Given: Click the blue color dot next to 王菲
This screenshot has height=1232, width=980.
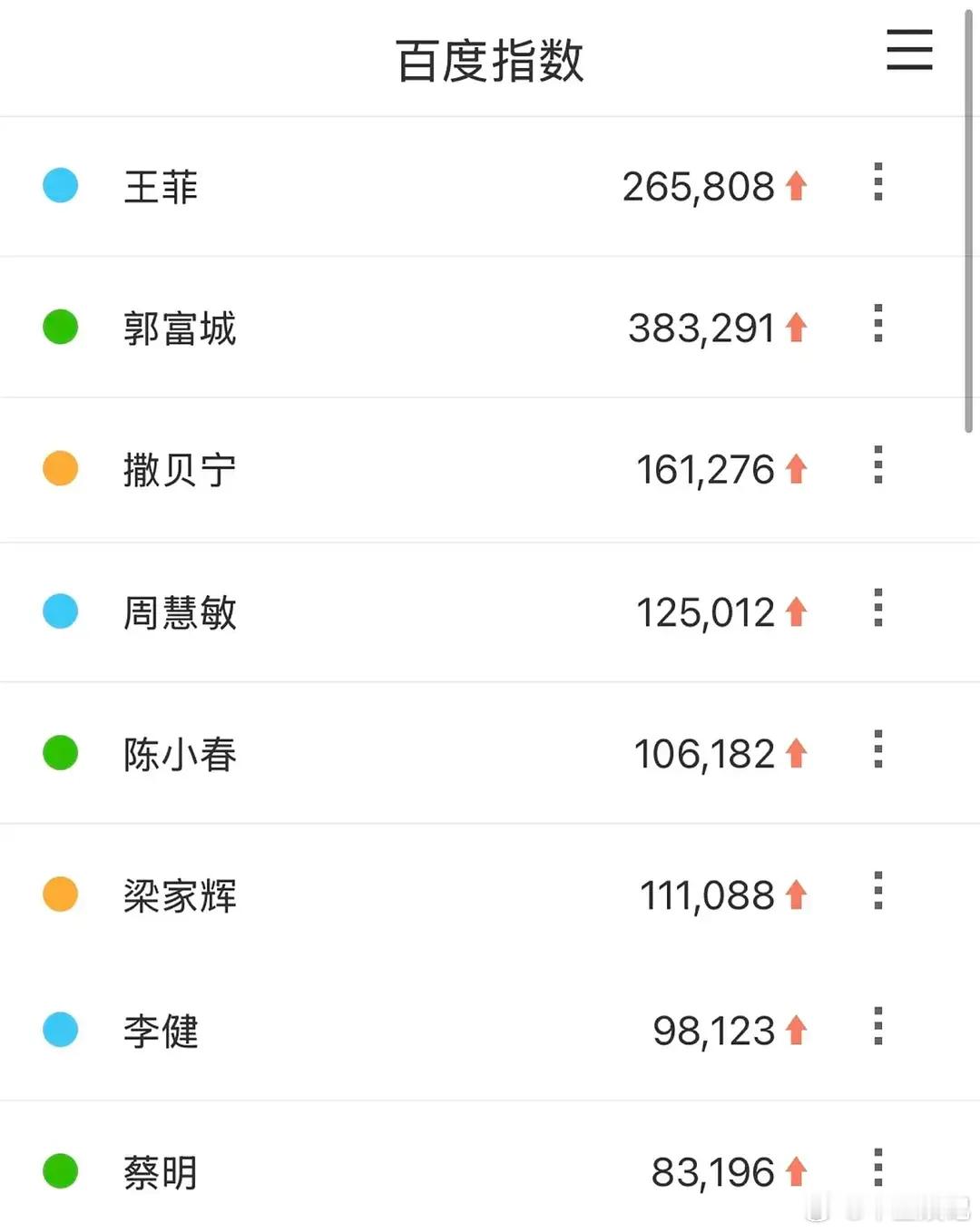Looking at the screenshot, I should [59, 185].
